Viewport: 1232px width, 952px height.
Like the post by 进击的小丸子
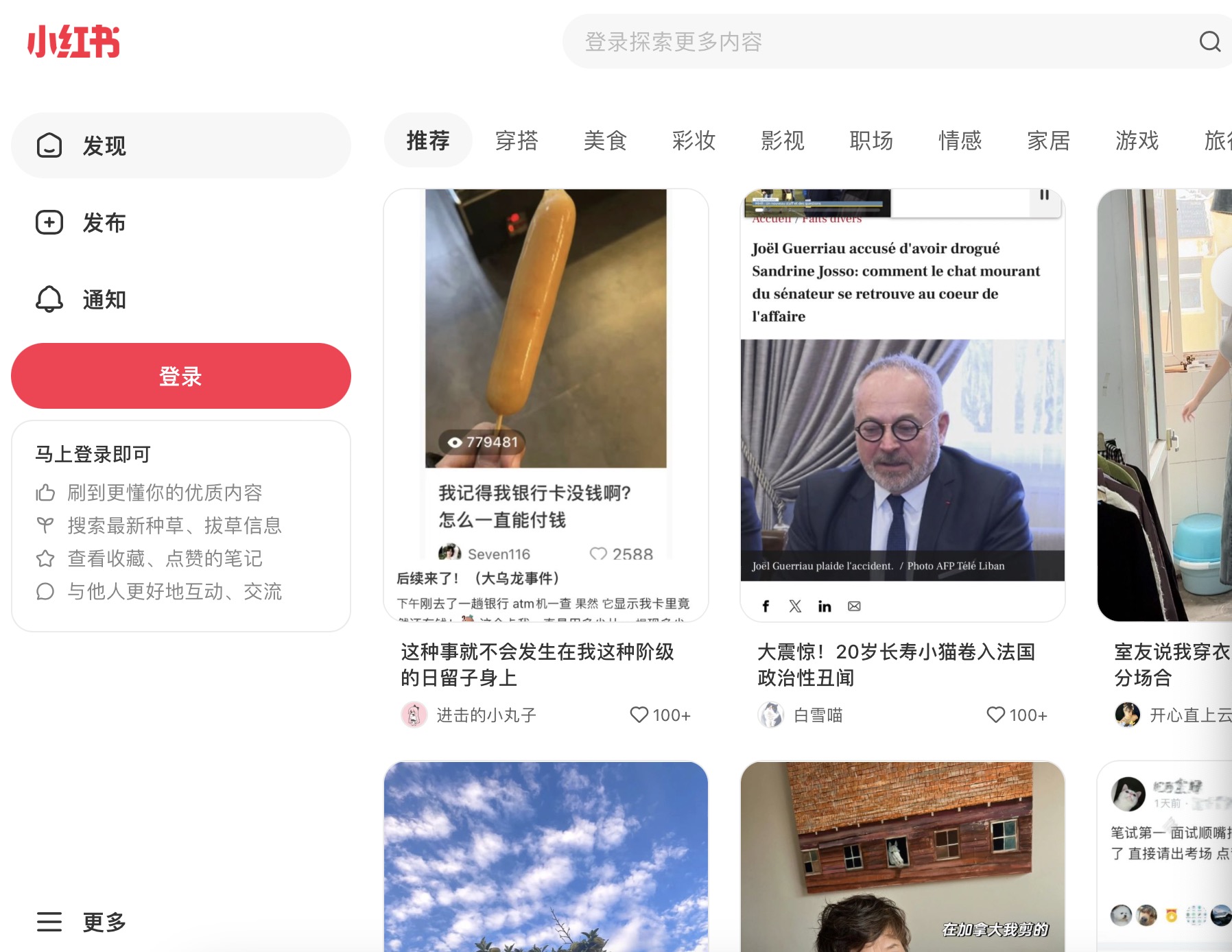pyautogui.click(x=639, y=715)
